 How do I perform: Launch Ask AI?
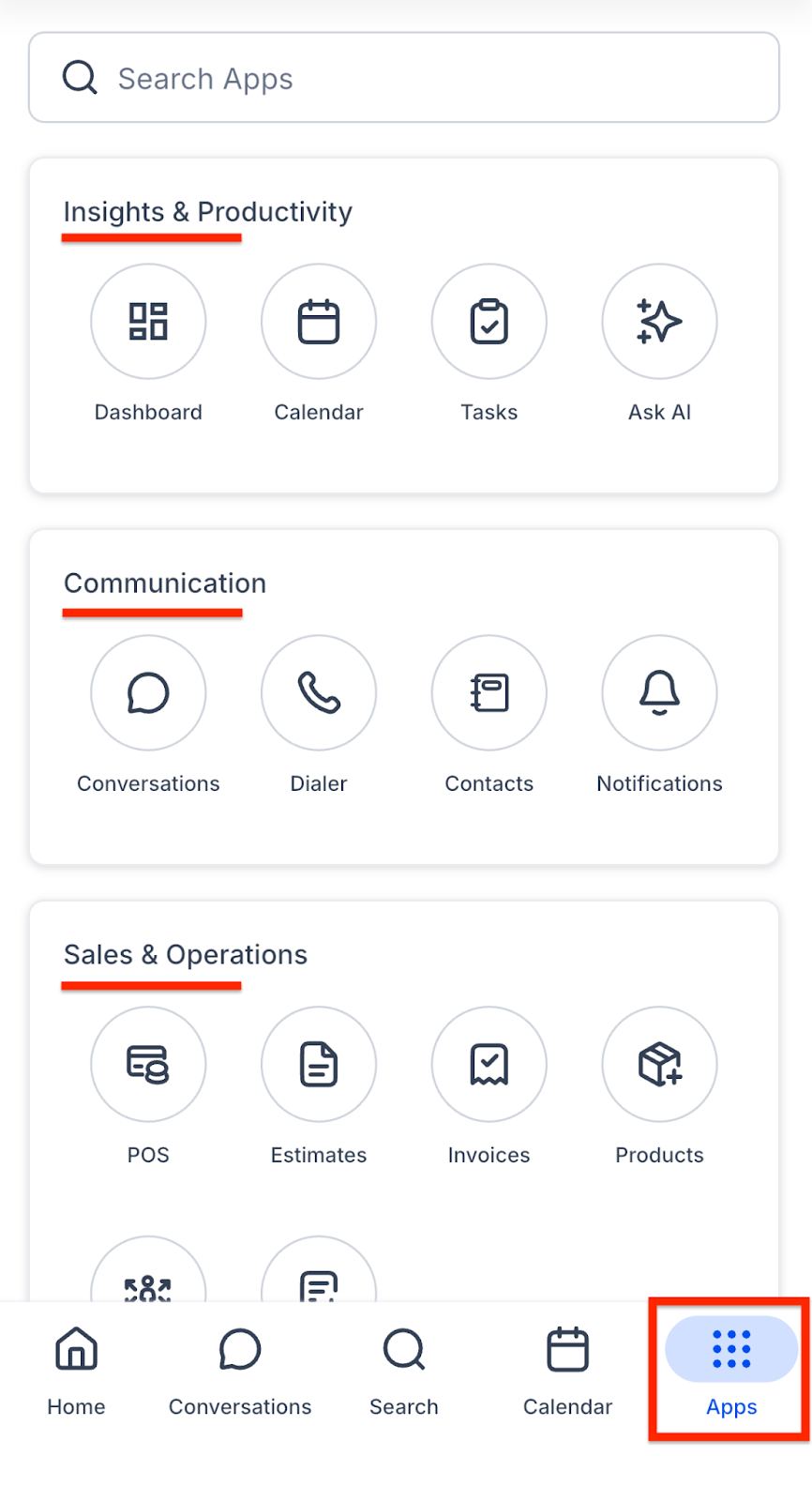coord(659,322)
